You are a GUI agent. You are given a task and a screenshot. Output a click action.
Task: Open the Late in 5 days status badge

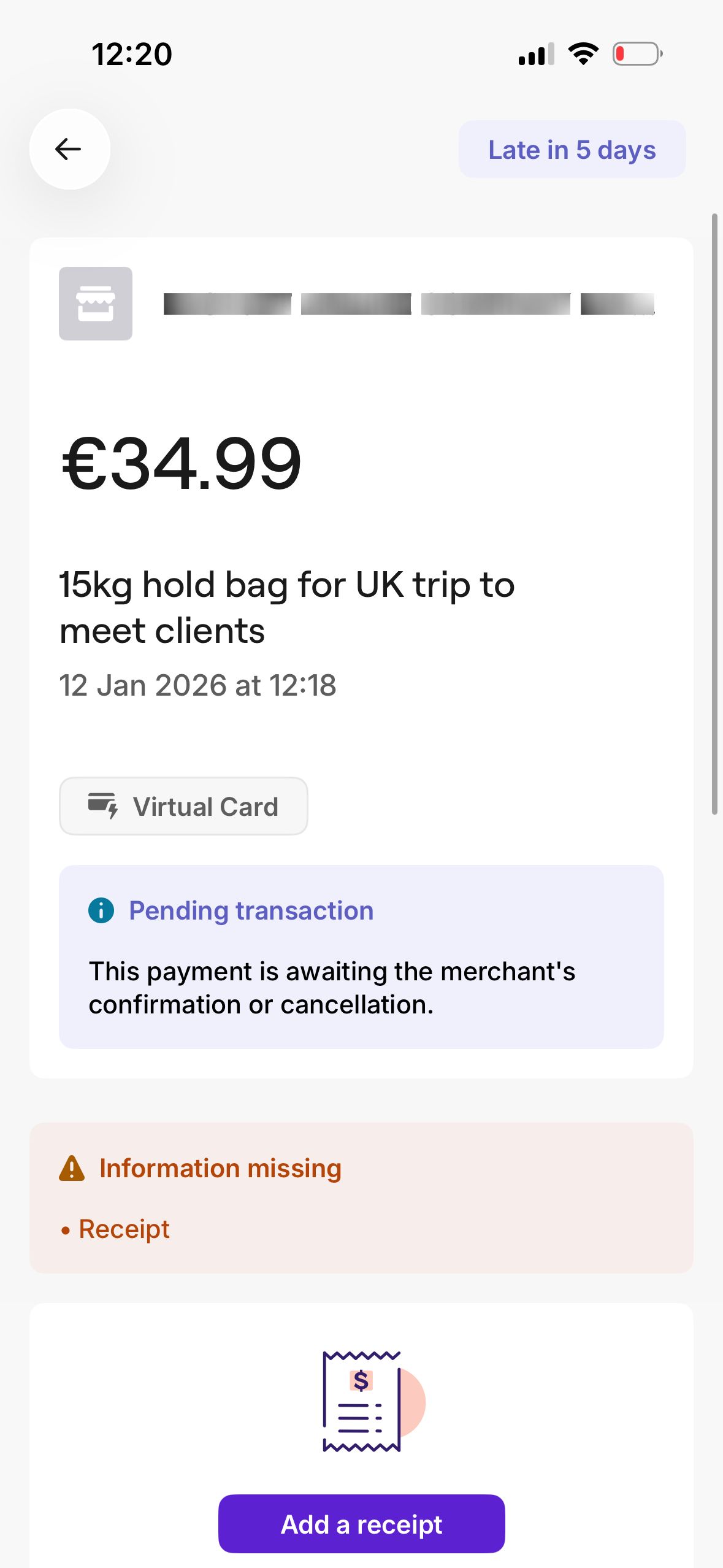coord(572,149)
